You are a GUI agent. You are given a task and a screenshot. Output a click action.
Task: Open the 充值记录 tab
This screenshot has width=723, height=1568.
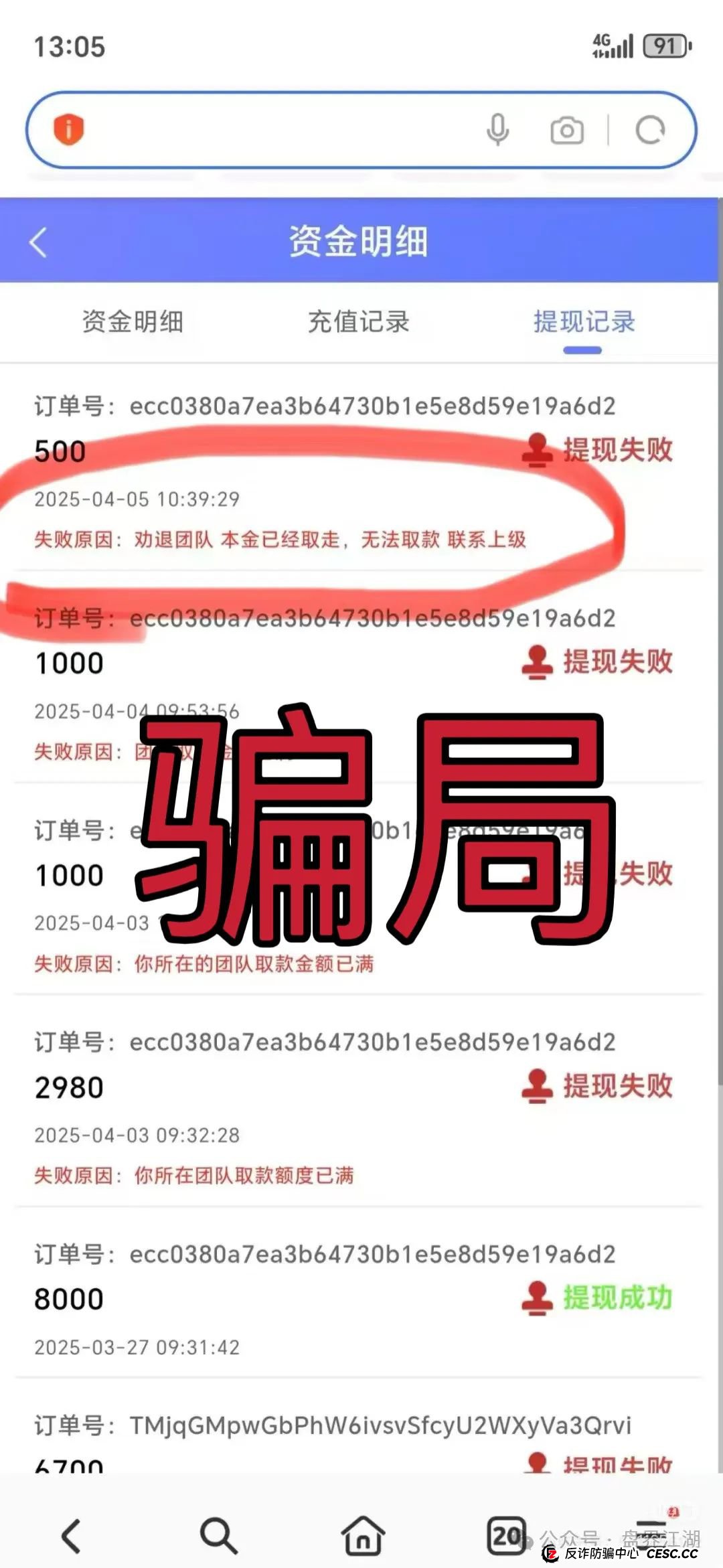[359, 322]
